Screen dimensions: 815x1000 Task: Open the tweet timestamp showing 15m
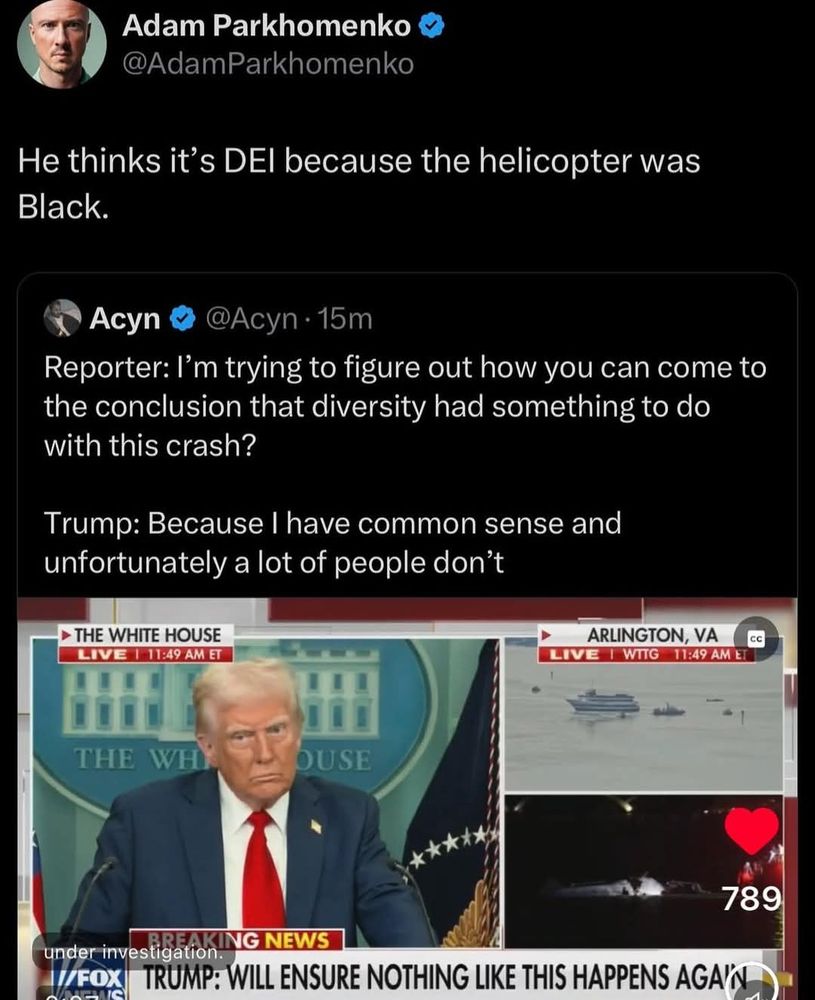point(347,318)
